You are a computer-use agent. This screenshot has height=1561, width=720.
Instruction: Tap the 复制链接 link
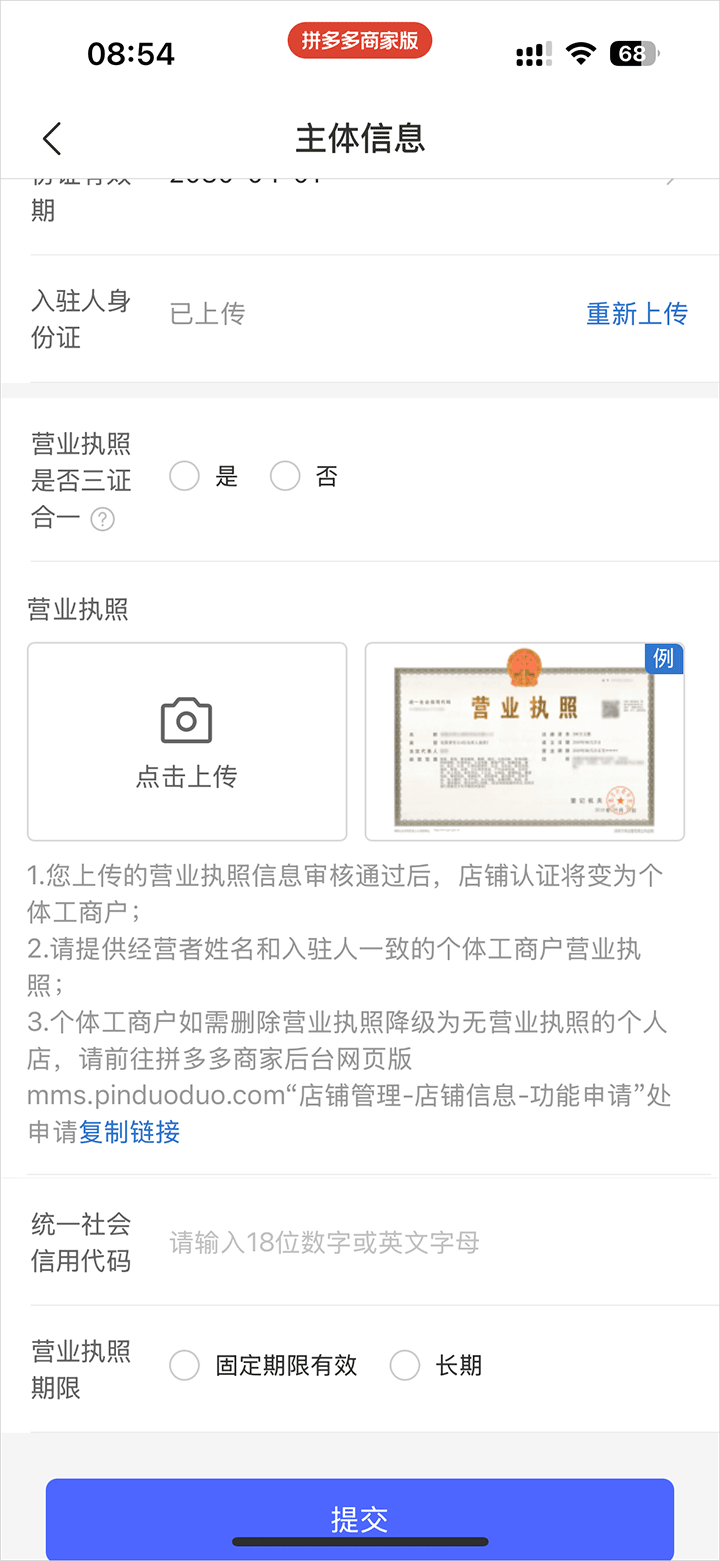[129, 1132]
